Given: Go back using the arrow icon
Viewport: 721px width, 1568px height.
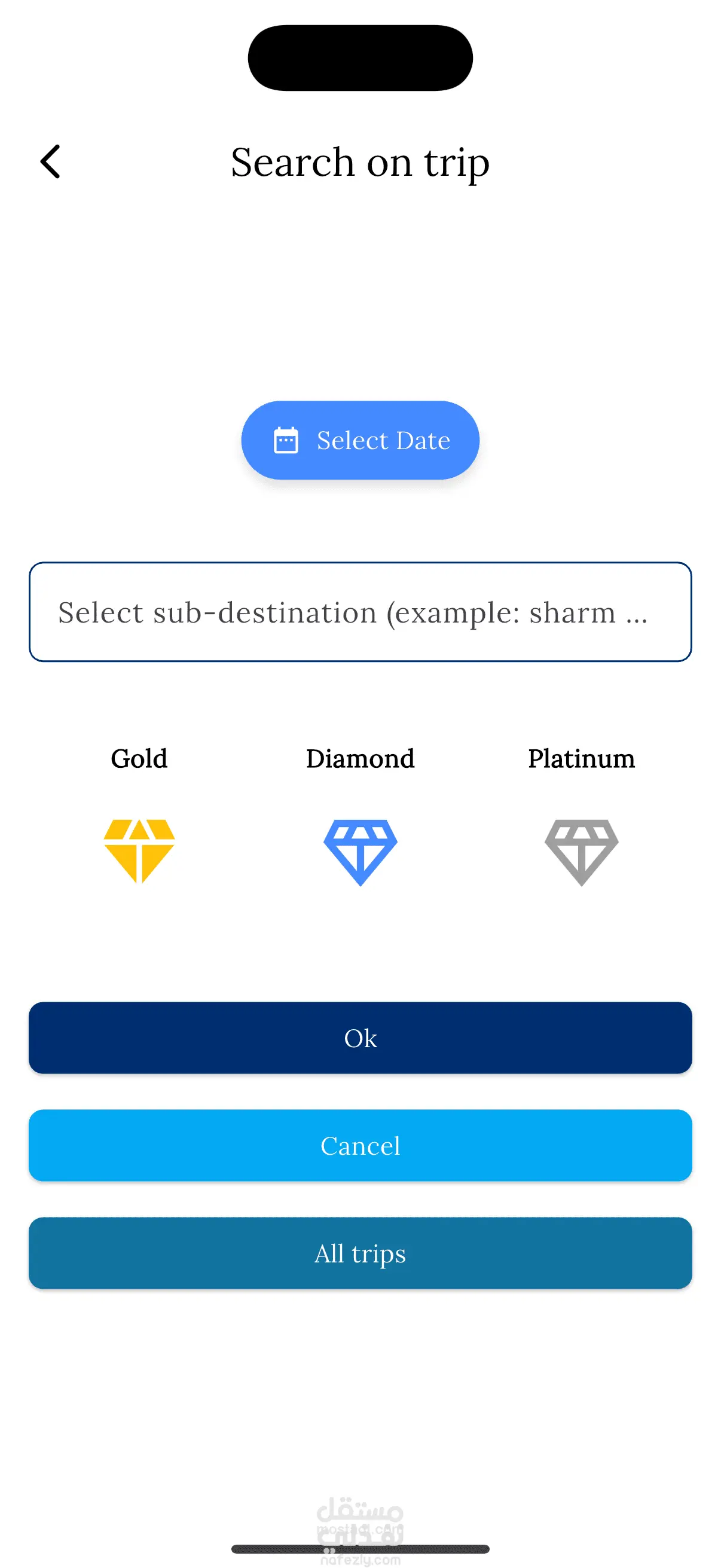Looking at the screenshot, I should (50, 162).
